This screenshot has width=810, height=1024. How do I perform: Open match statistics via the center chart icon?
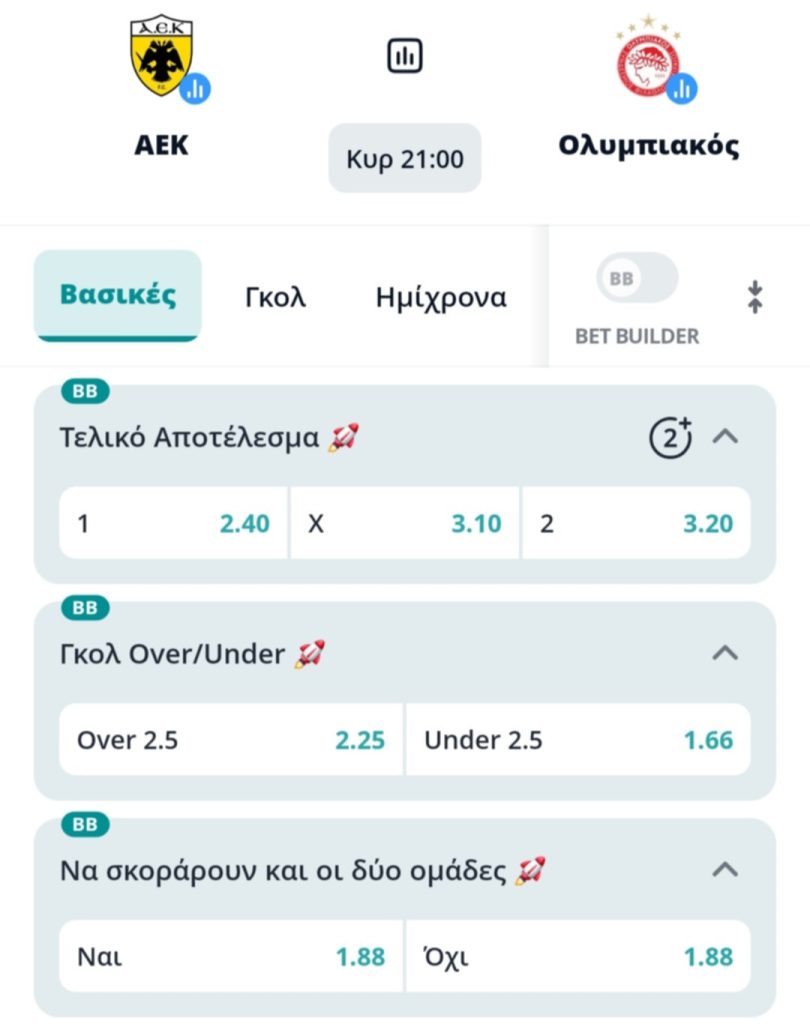click(404, 55)
